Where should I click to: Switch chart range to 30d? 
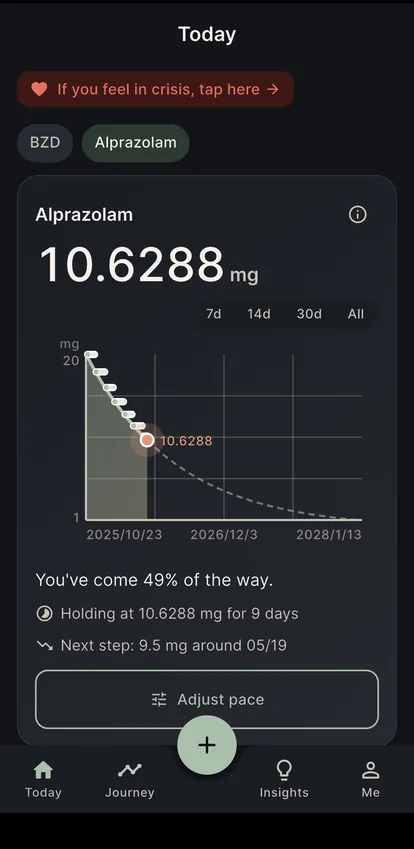coord(309,314)
